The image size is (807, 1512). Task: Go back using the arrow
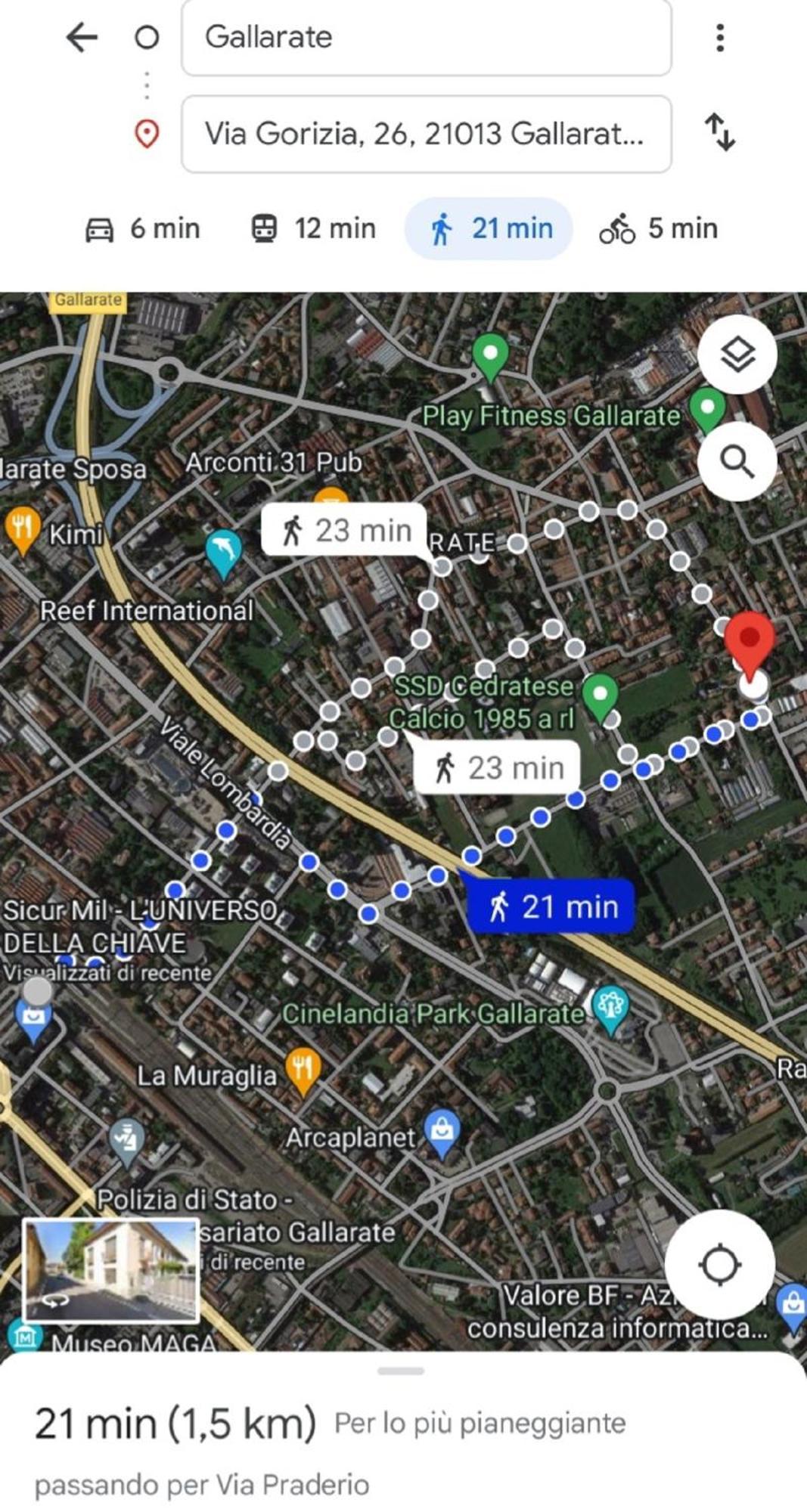pyautogui.click(x=82, y=37)
